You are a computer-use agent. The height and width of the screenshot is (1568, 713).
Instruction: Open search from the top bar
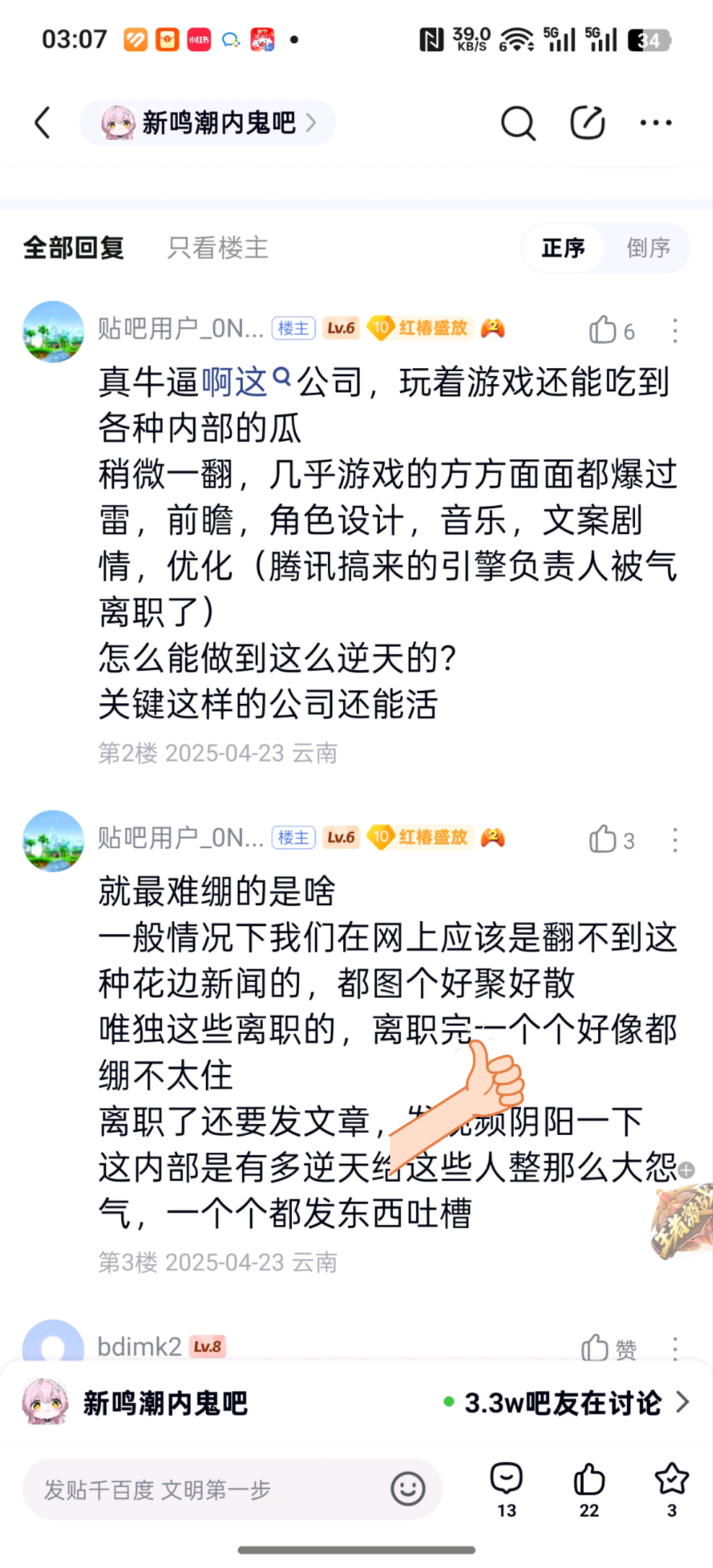click(x=518, y=123)
